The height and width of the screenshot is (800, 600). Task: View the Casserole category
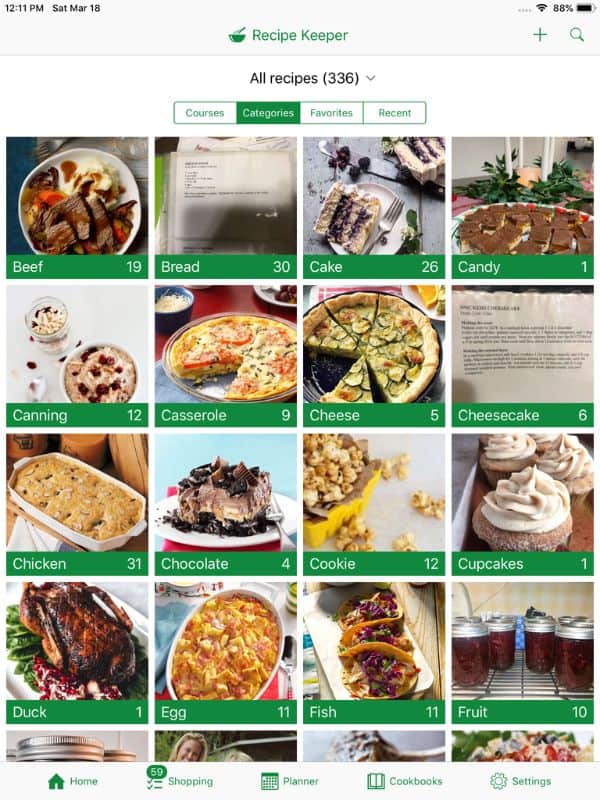pyautogui.click(x=225, y=356)
